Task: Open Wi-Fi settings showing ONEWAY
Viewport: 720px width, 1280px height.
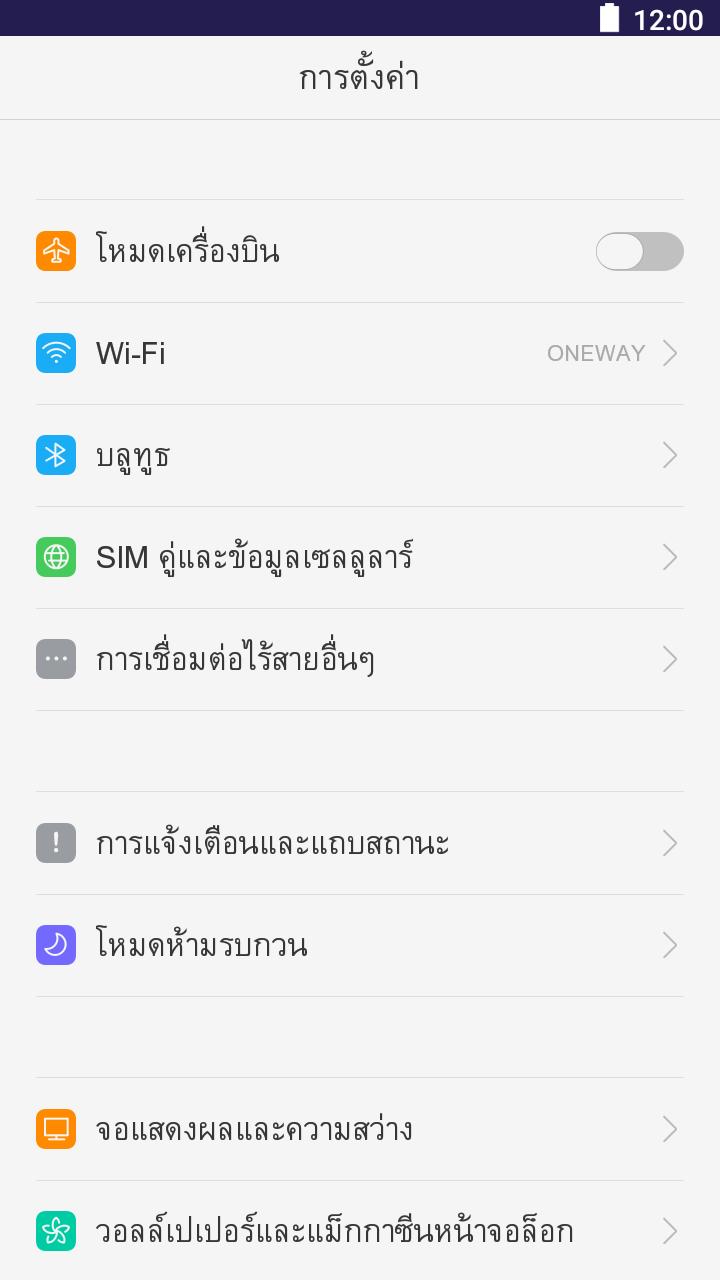Action: click(x=360, y=354)
